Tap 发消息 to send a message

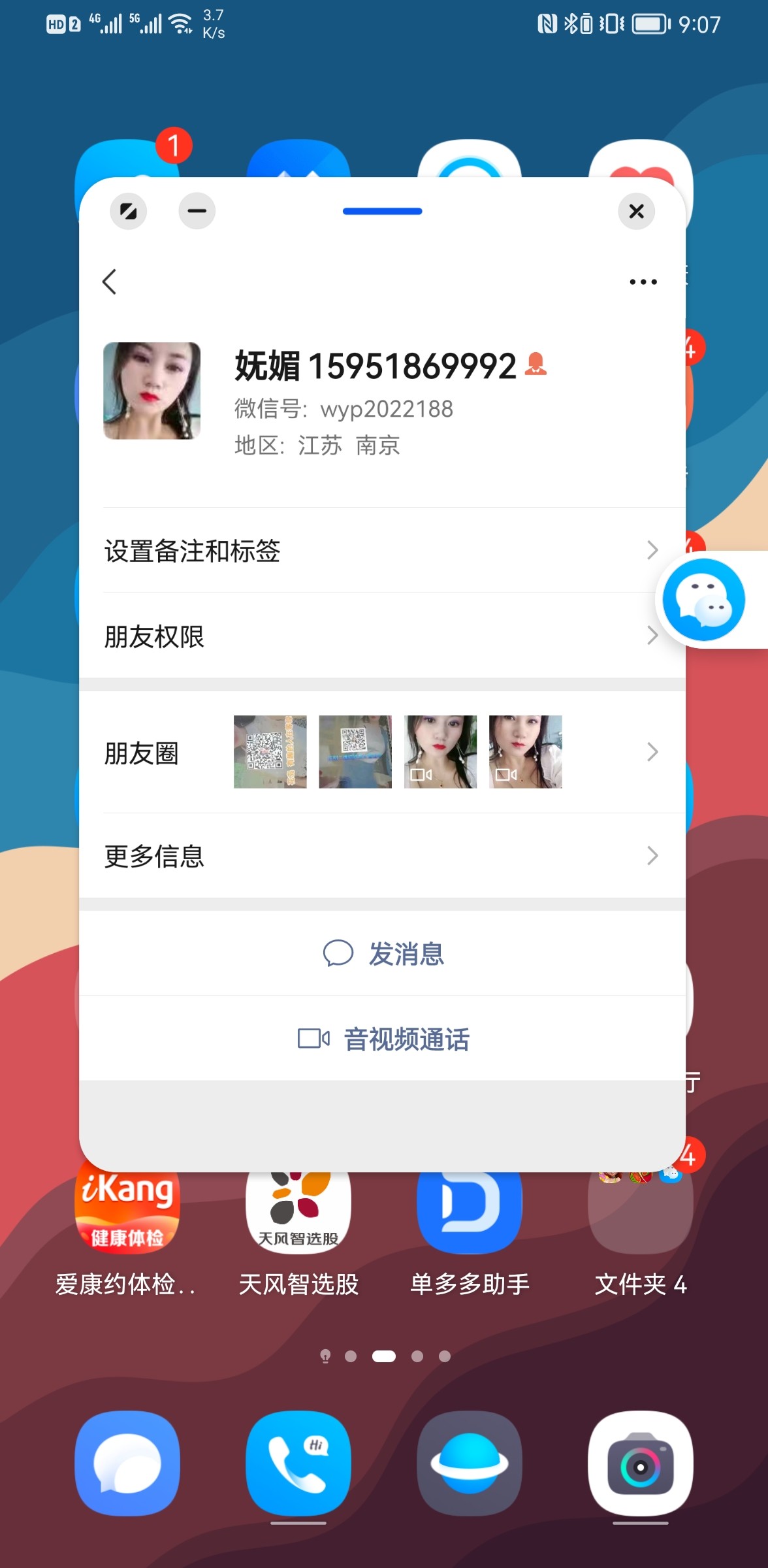(384, 954)
